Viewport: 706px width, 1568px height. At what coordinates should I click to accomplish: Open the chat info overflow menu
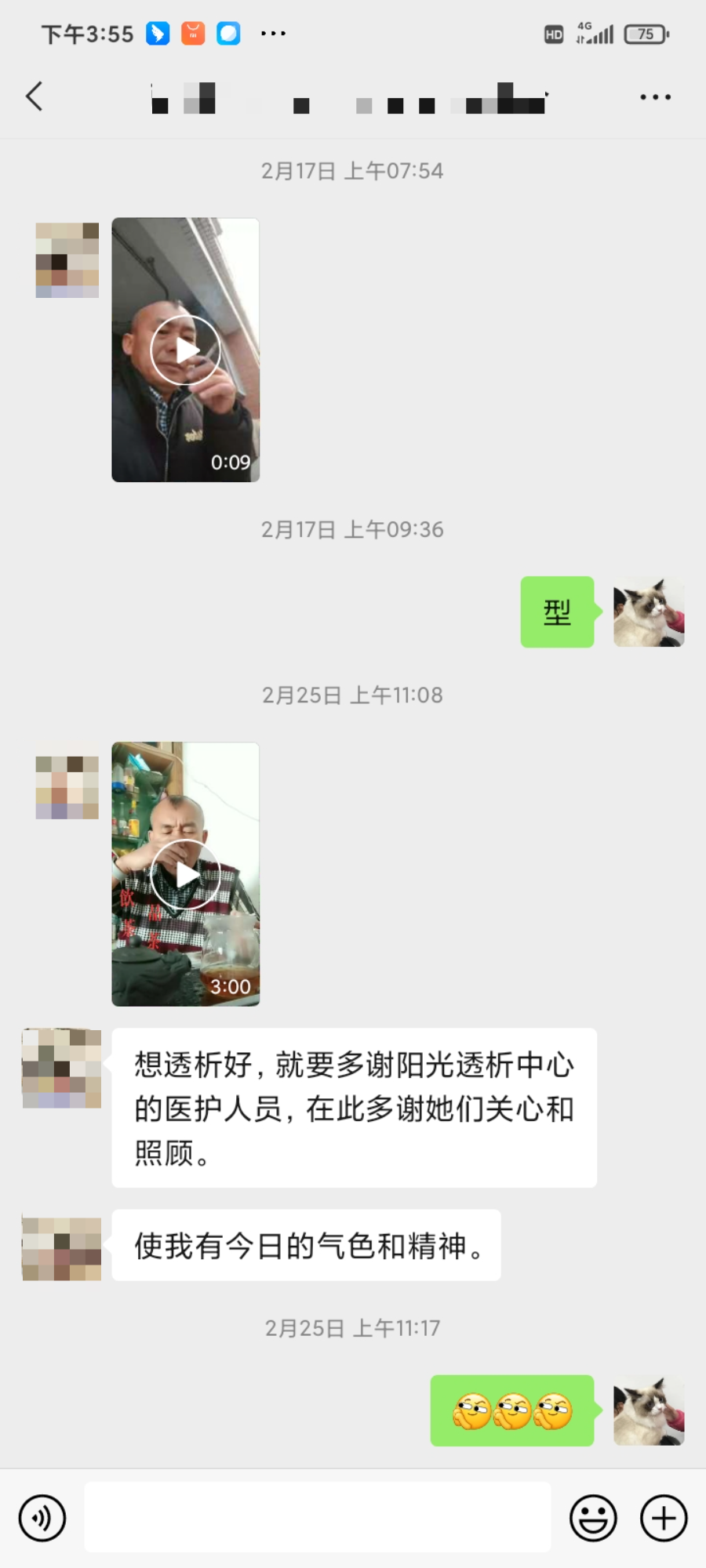(x=655, y=97)
